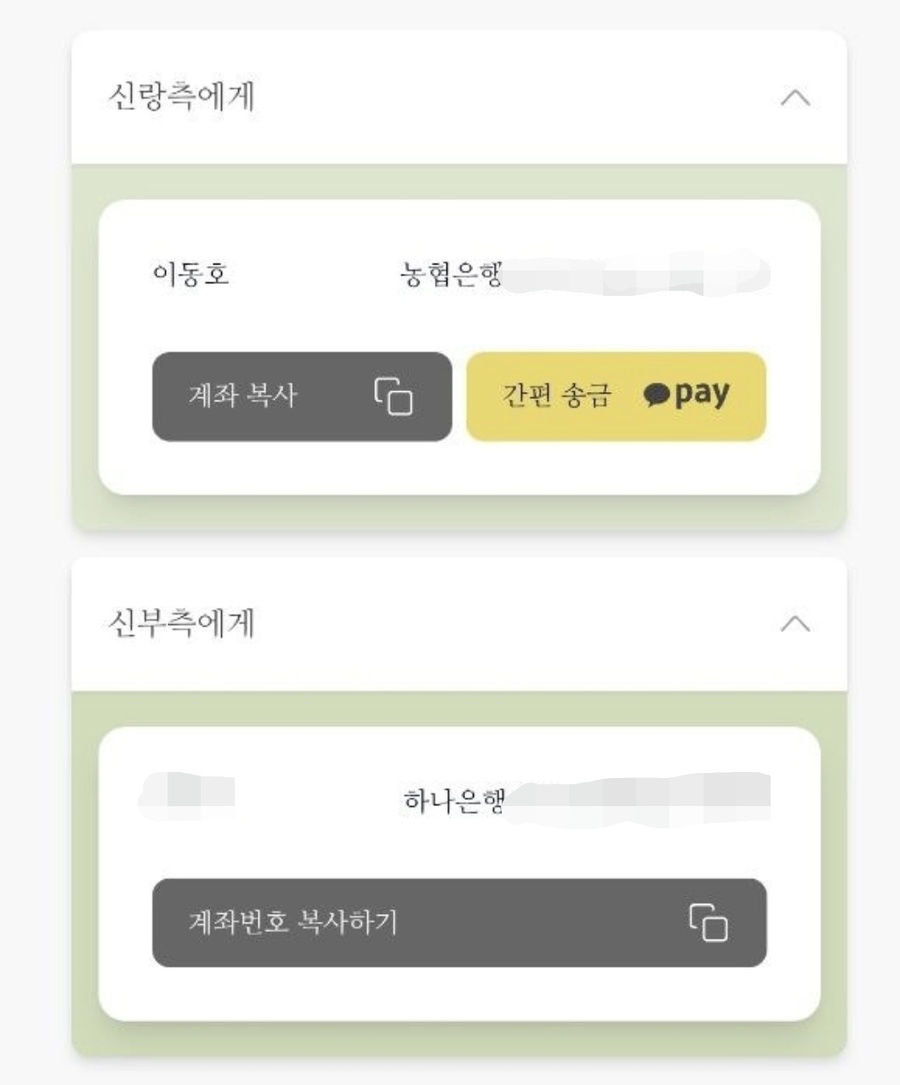
Task: Collapse the 신부측에게 section
Action: [794, 624]
